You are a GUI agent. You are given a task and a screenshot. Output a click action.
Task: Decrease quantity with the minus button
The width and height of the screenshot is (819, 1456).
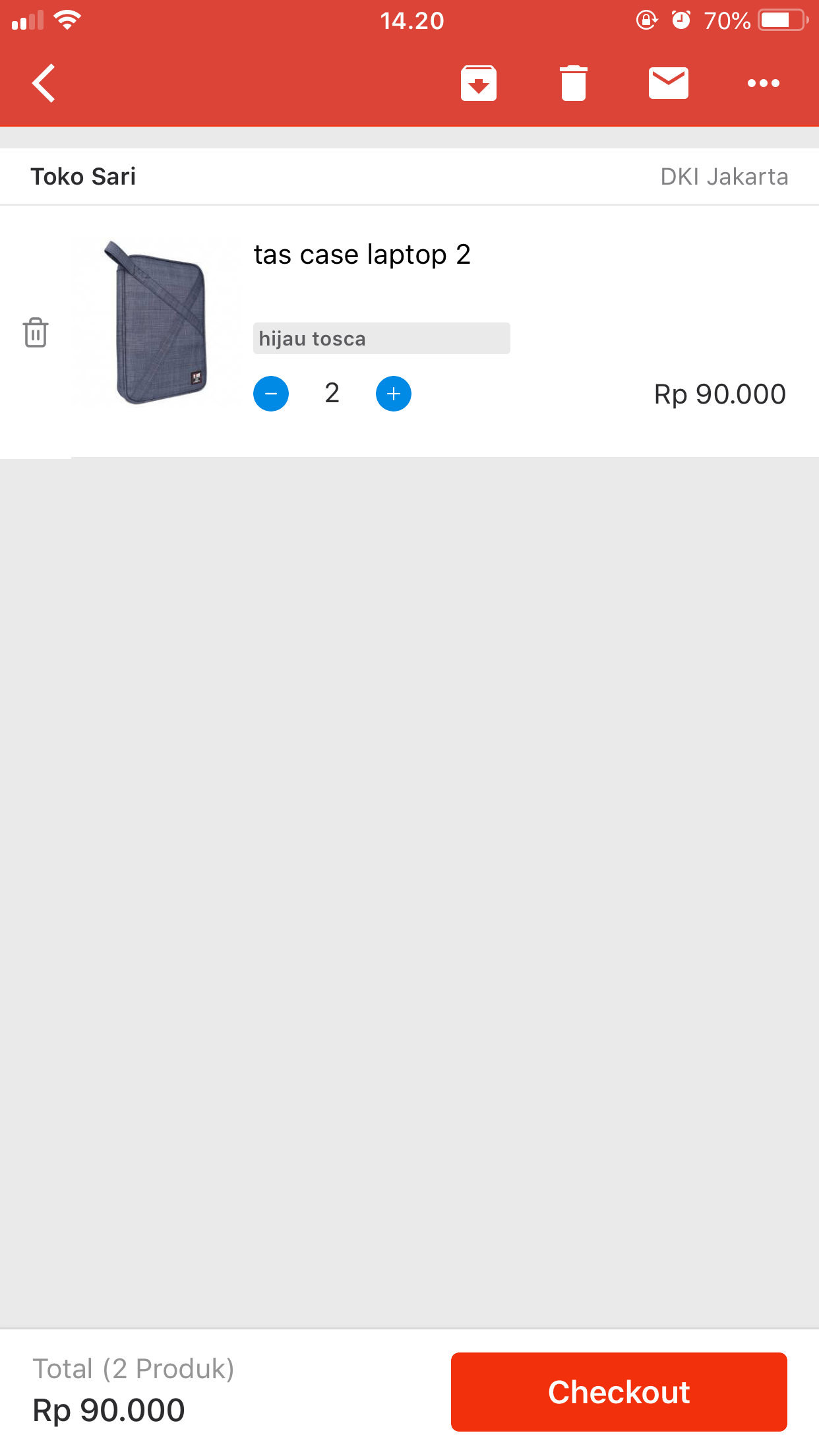[271, 394]
